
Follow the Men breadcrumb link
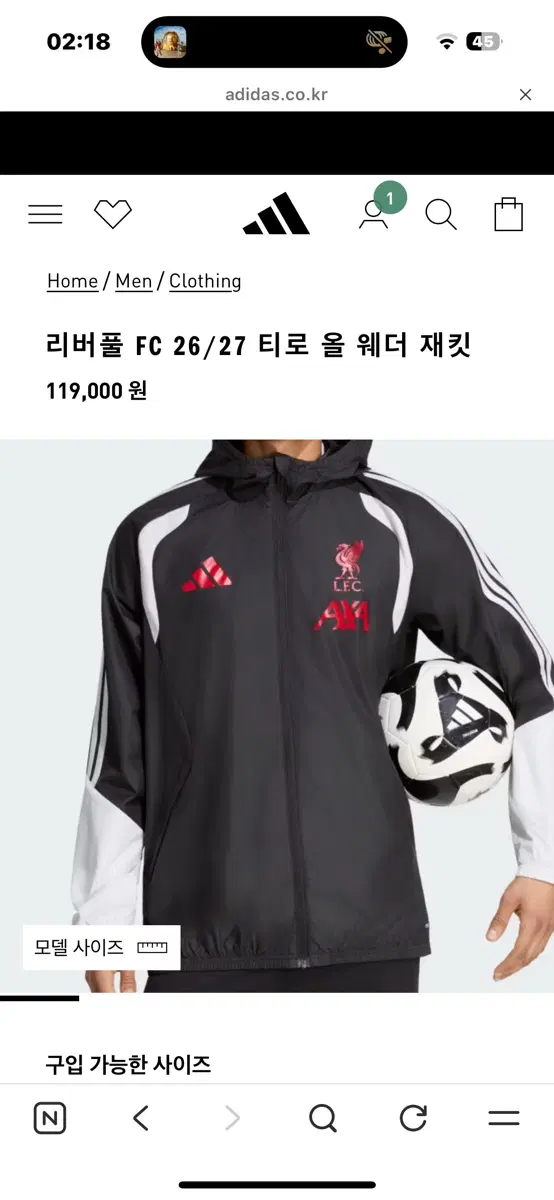pos(134,281)
